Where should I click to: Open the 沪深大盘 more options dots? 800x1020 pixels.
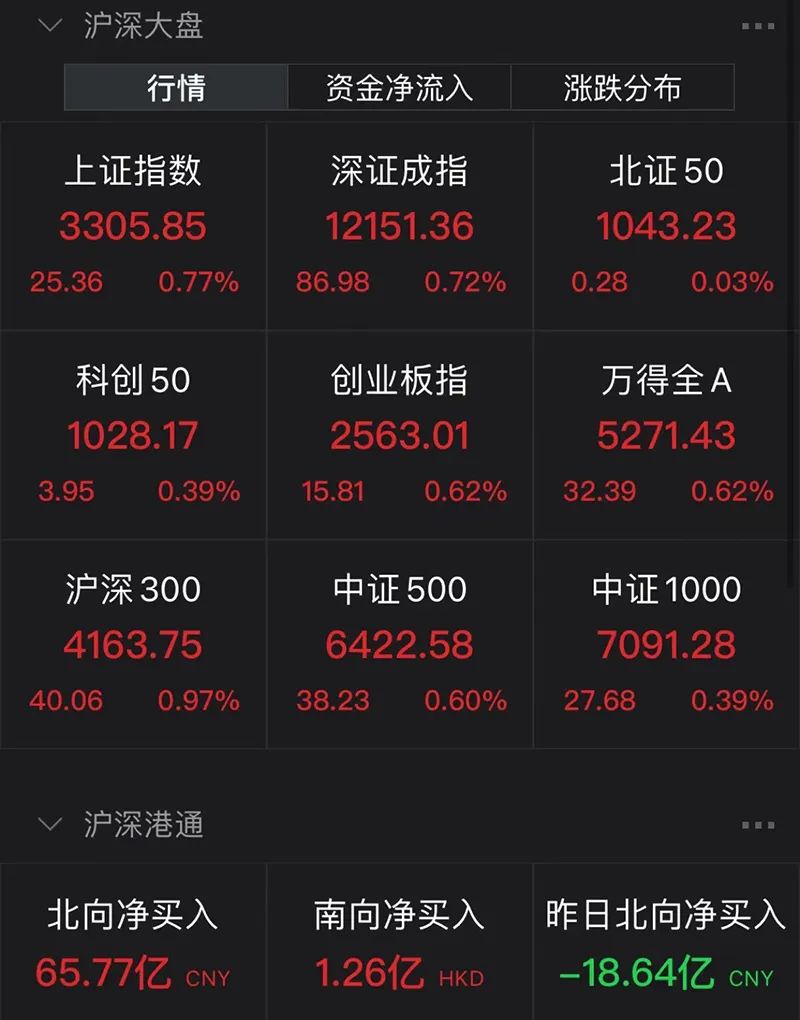pos(758,26)
